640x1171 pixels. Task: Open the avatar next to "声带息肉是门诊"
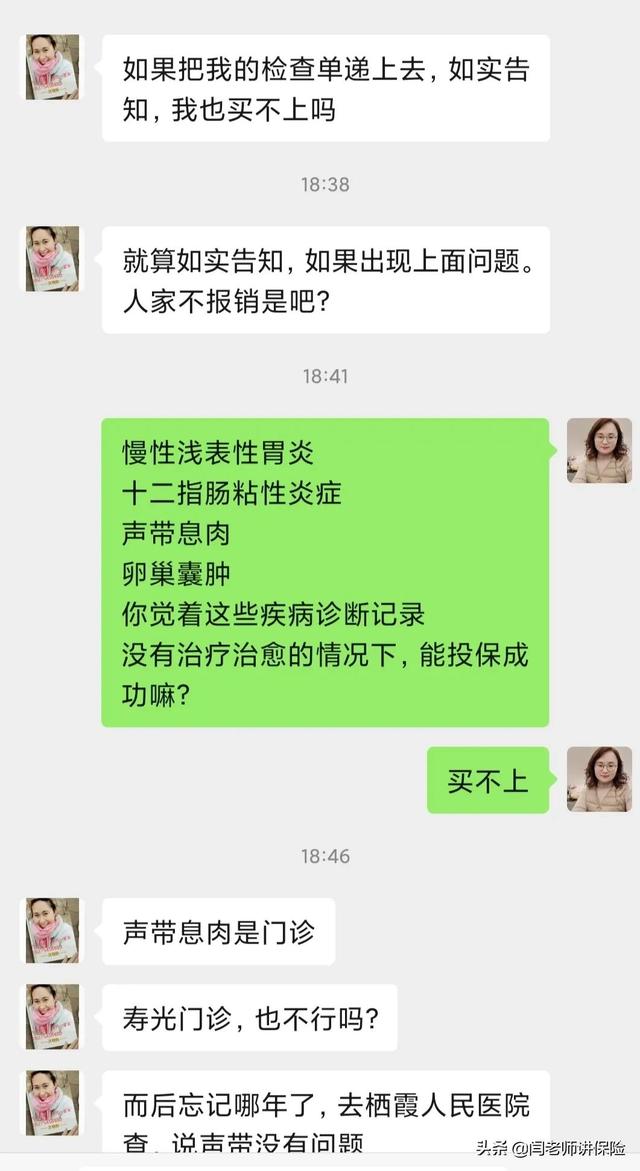(52, 930)
